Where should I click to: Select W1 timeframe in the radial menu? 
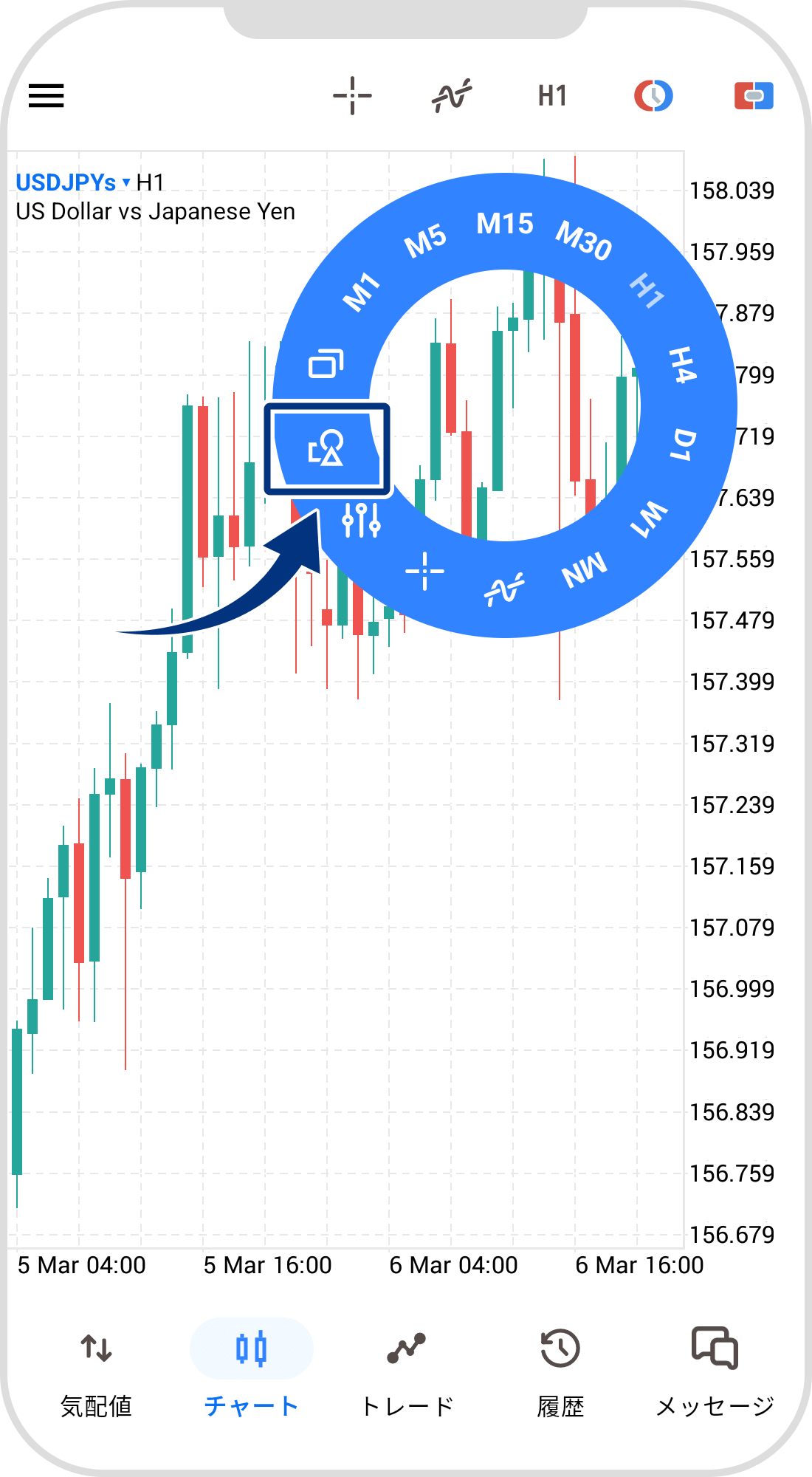(x=648, y=519)
